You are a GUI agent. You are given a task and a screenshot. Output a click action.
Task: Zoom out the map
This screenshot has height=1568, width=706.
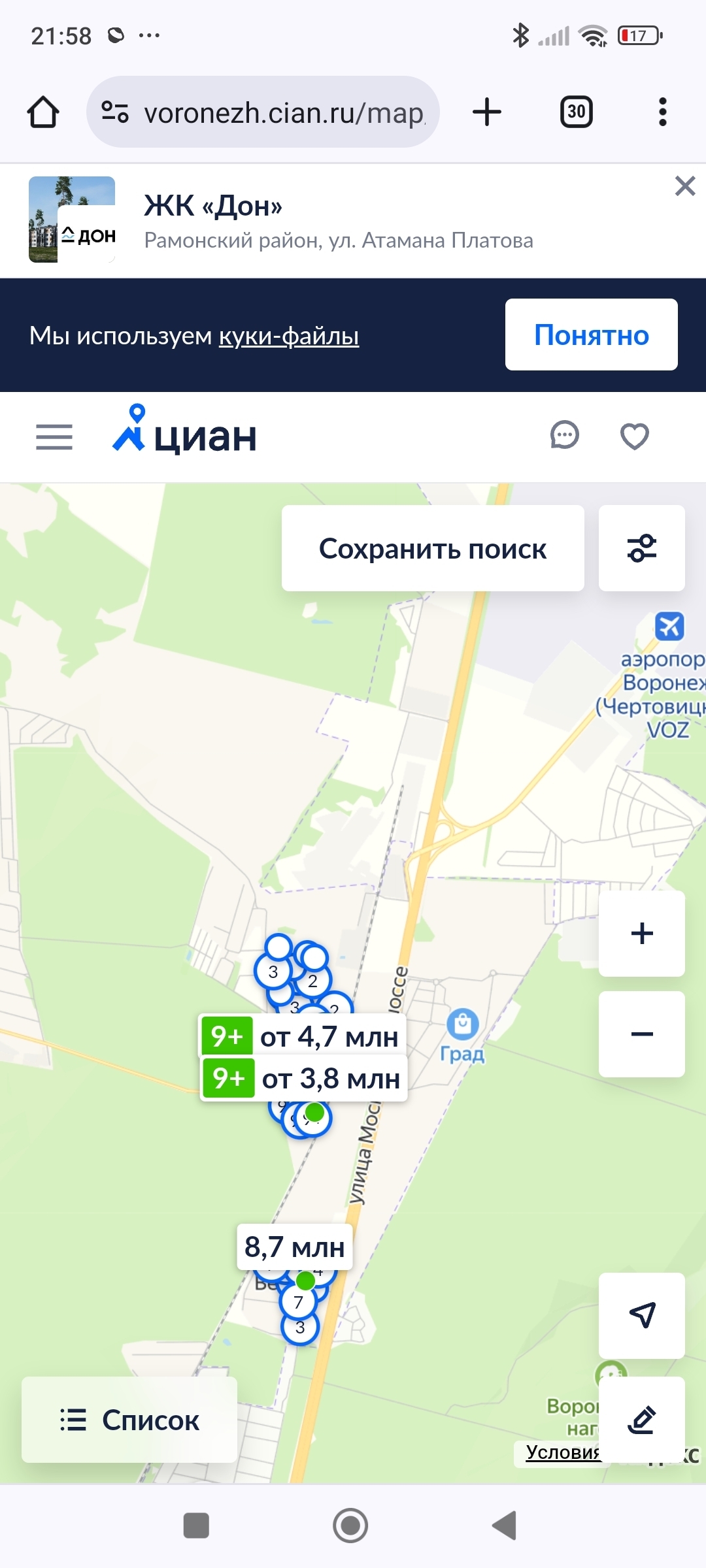[x=642, y=1034]
